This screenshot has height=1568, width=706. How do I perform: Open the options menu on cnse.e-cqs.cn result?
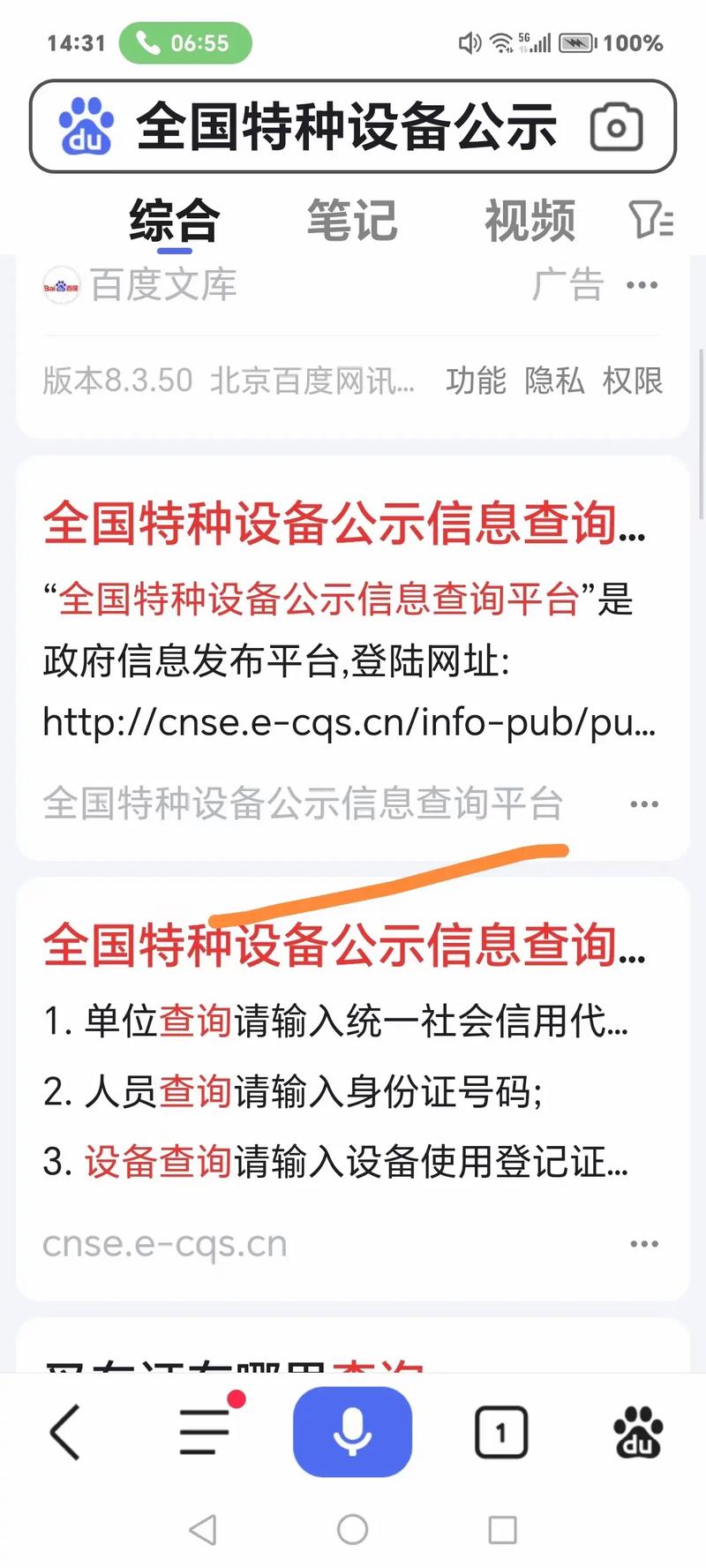(x=645, y=1243)
